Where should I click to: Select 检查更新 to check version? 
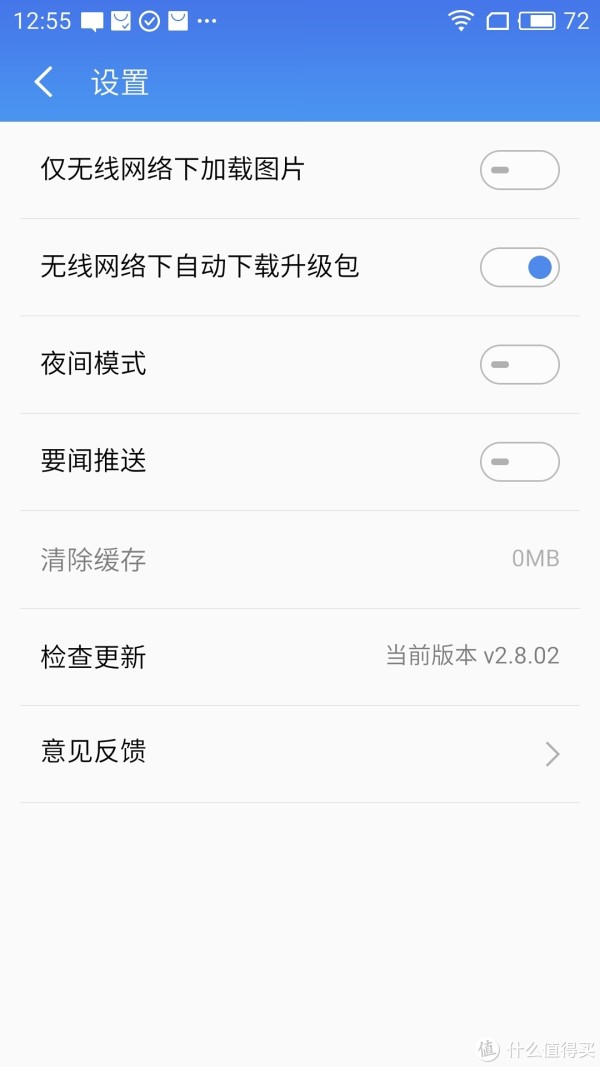(x=300, y=657)
